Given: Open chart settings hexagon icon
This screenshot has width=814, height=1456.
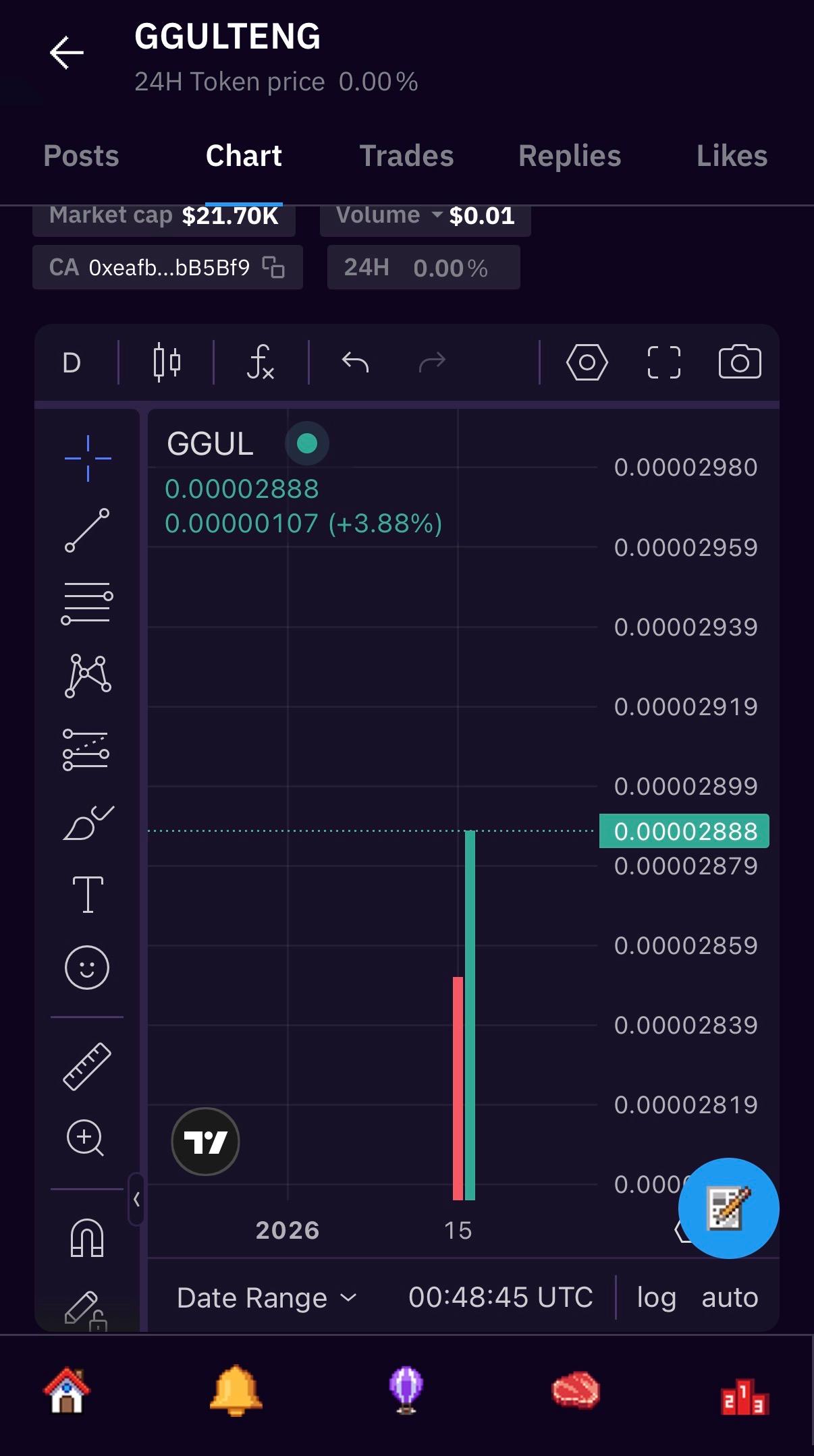Looking at the screenshot, I should [x=587, y=363].
